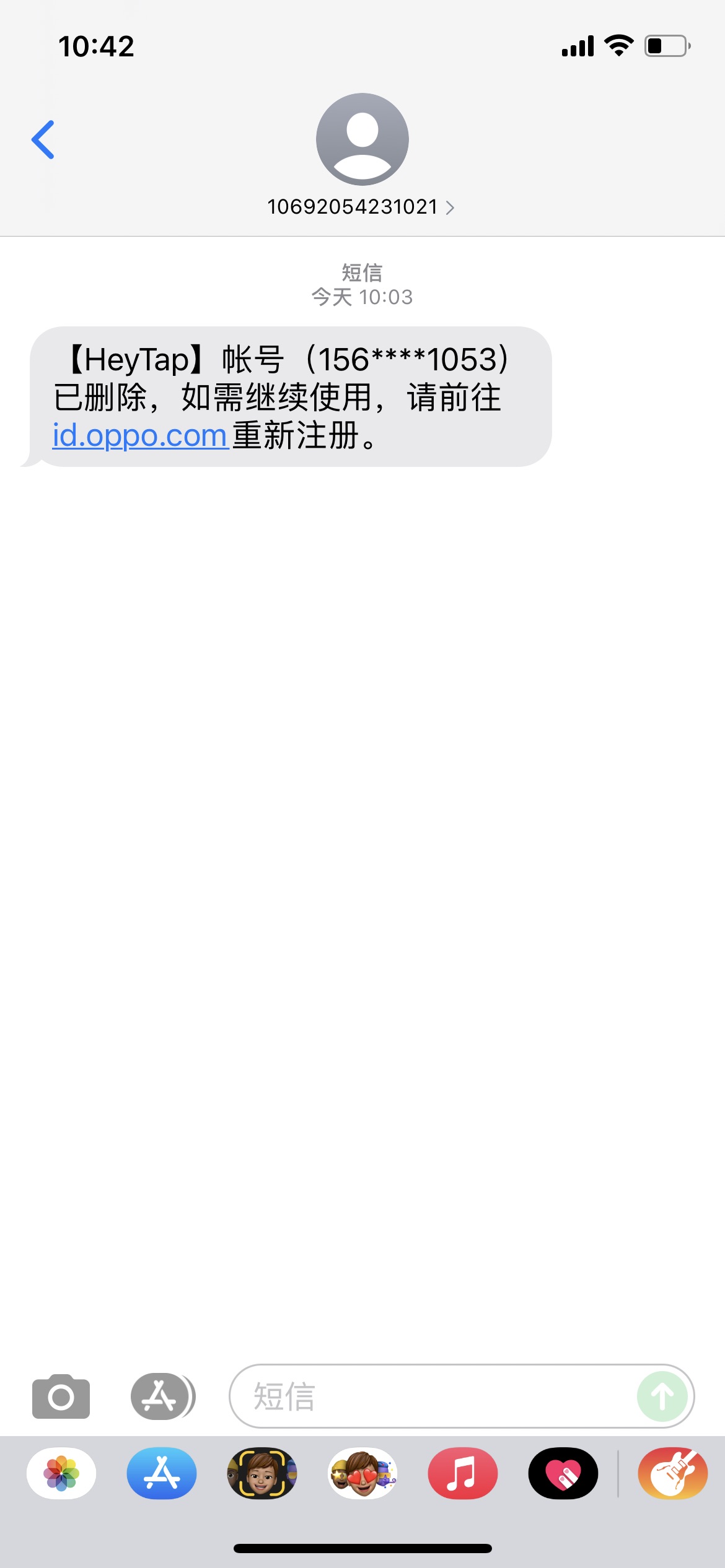Send the message with the arrow button

(x=662, y=1396)
